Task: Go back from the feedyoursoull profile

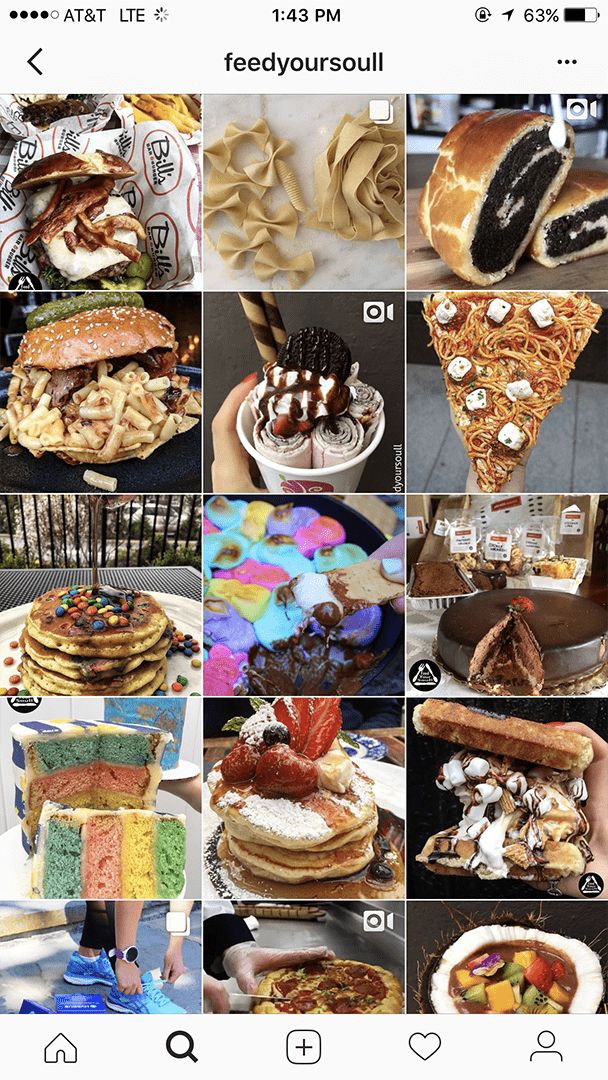Action: (35, 62)
